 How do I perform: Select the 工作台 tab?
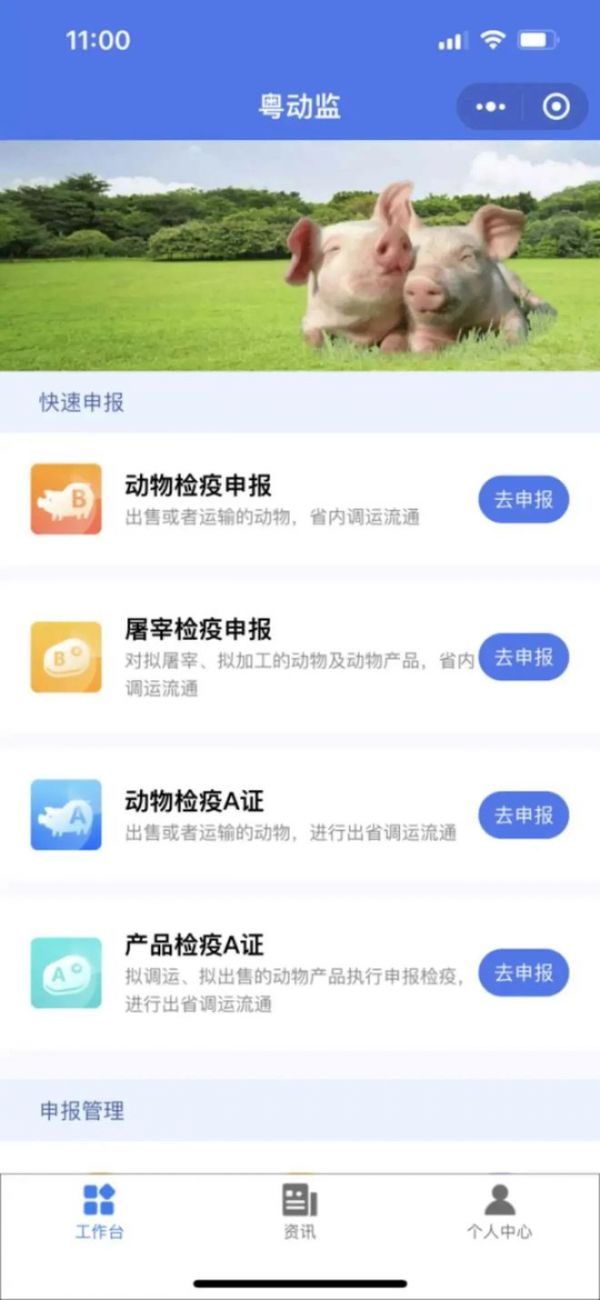coord(99,1211)
